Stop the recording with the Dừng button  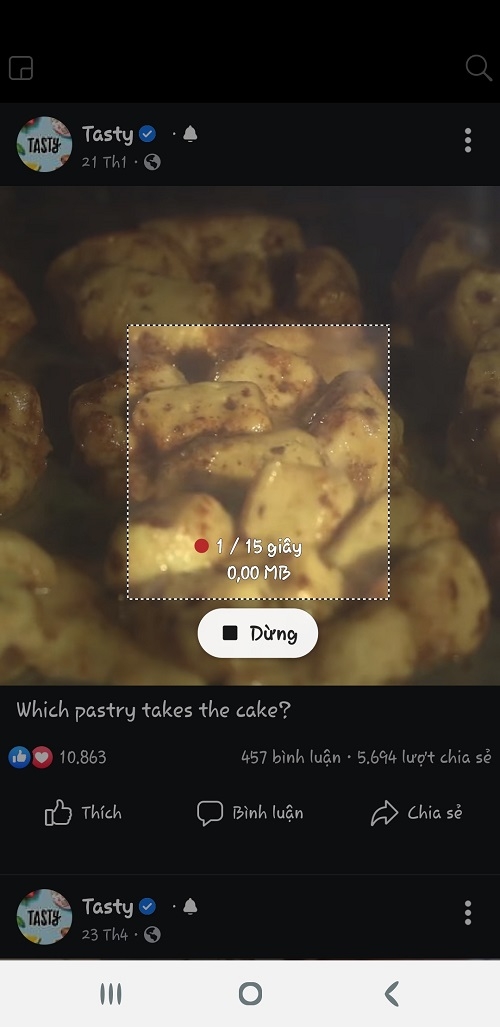258,633
